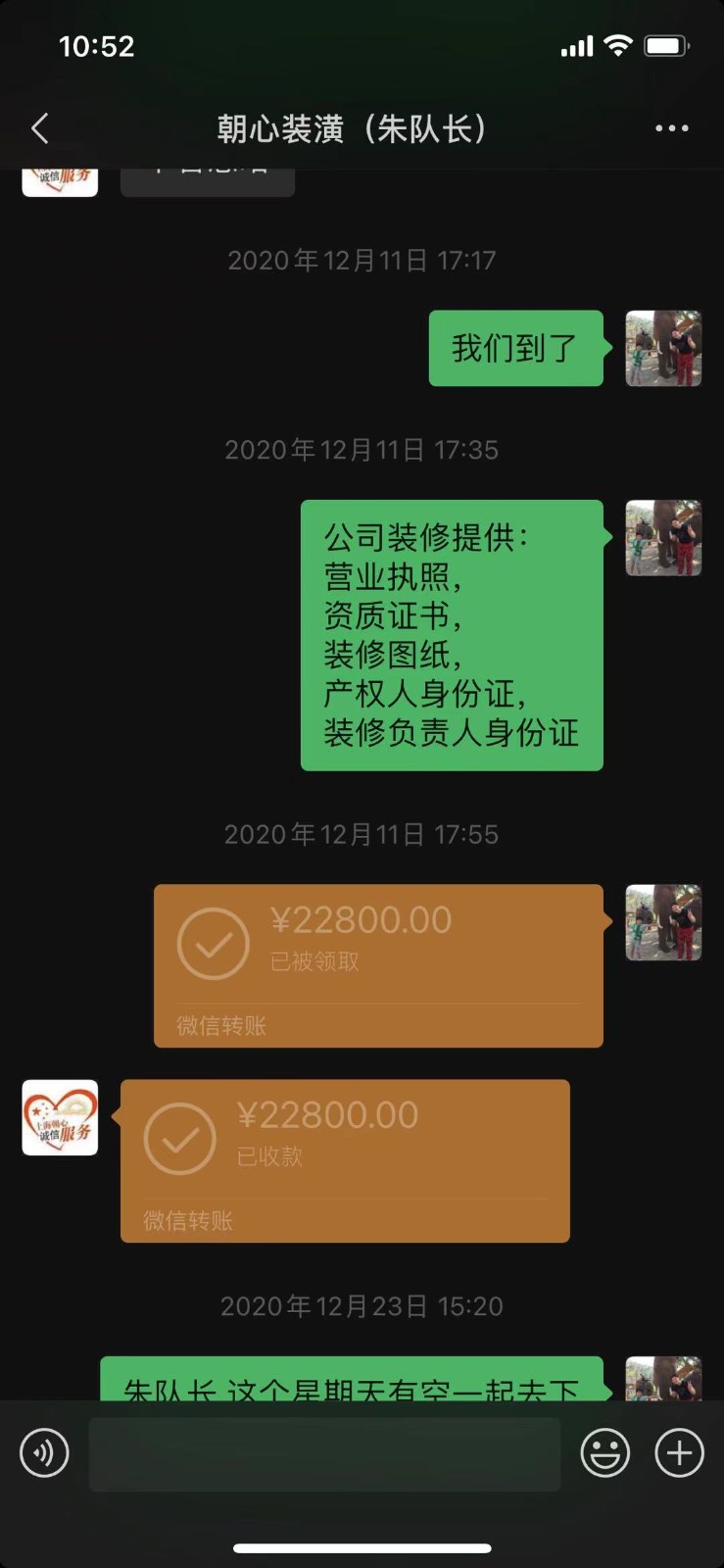
Task: Go back to the chat list
Action: pos(40,128)
